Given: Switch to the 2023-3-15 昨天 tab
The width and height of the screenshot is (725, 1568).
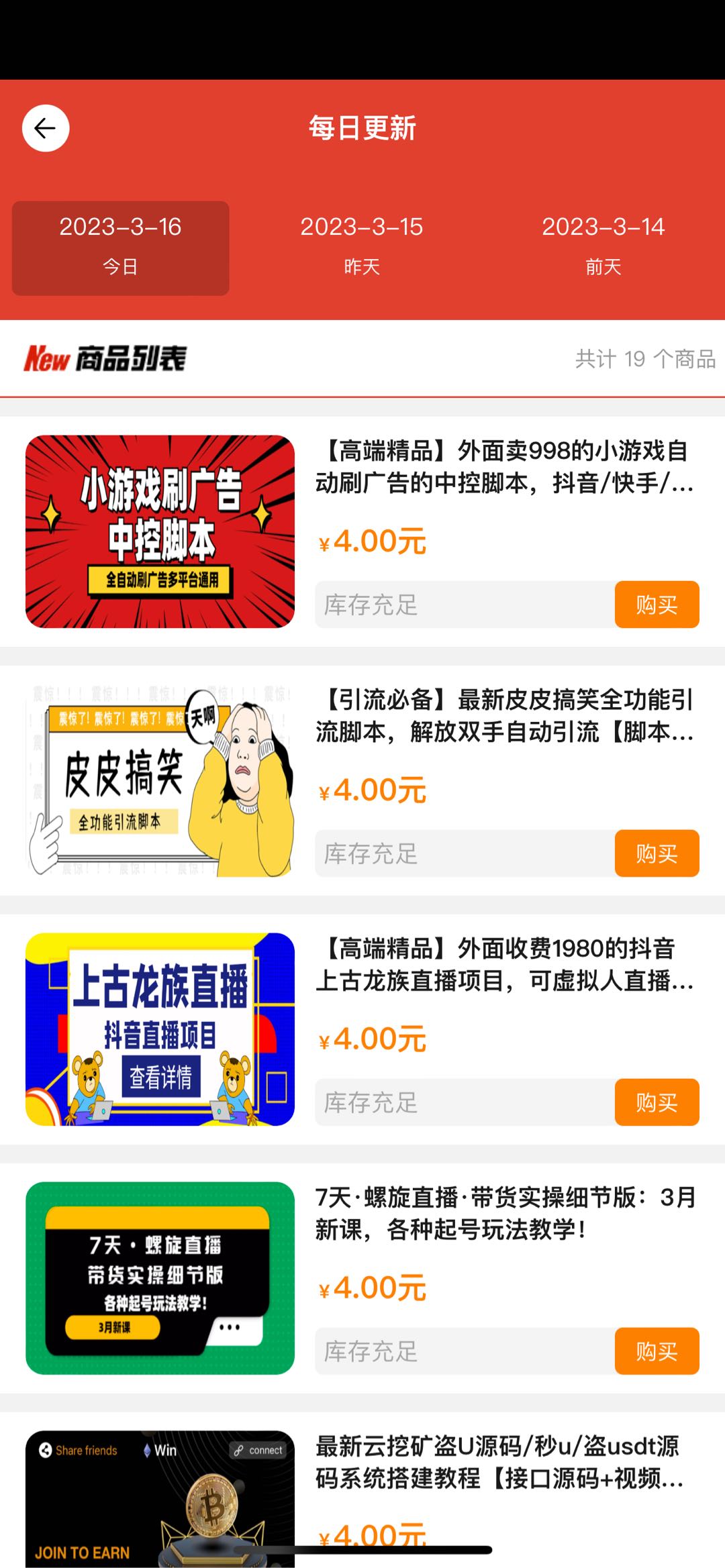Looking at the screenshot, I should (362, 248).
